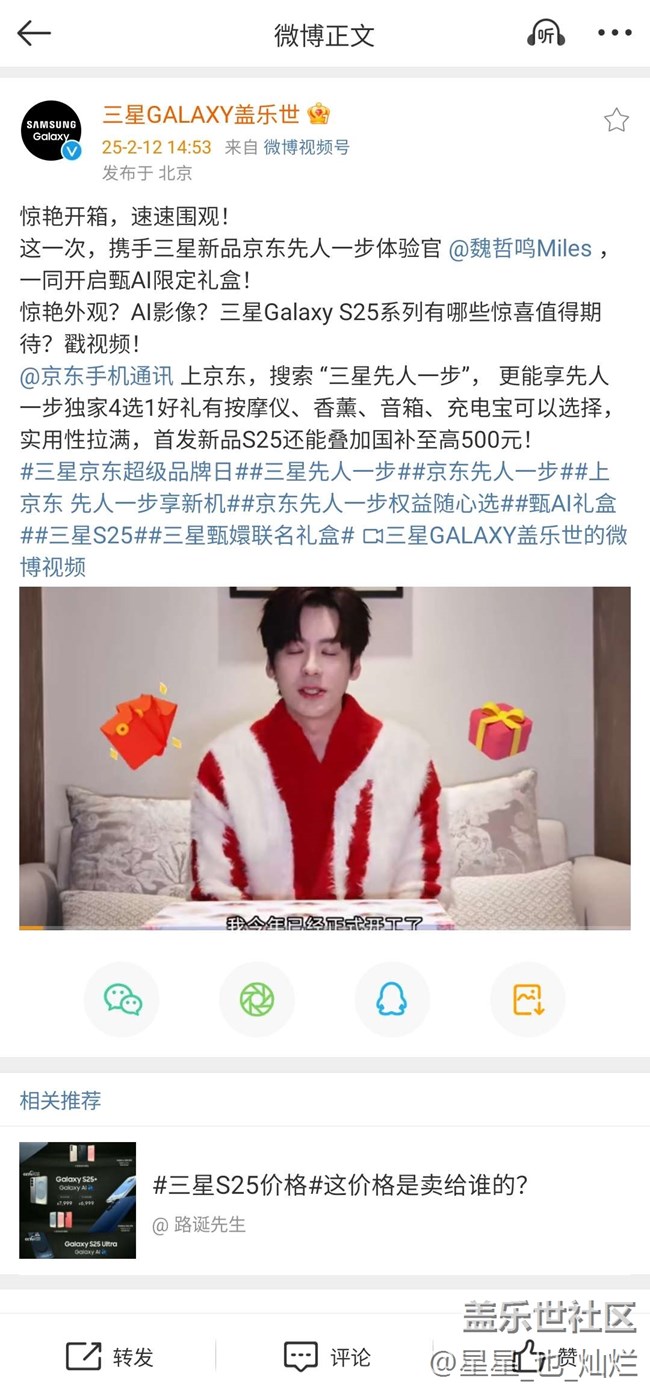Image resolution: width=650 pixels, height=1399 pixels.
Task: Open the 三星GALAXY盖乐世的微博视频 link
Action: point(495,535)
